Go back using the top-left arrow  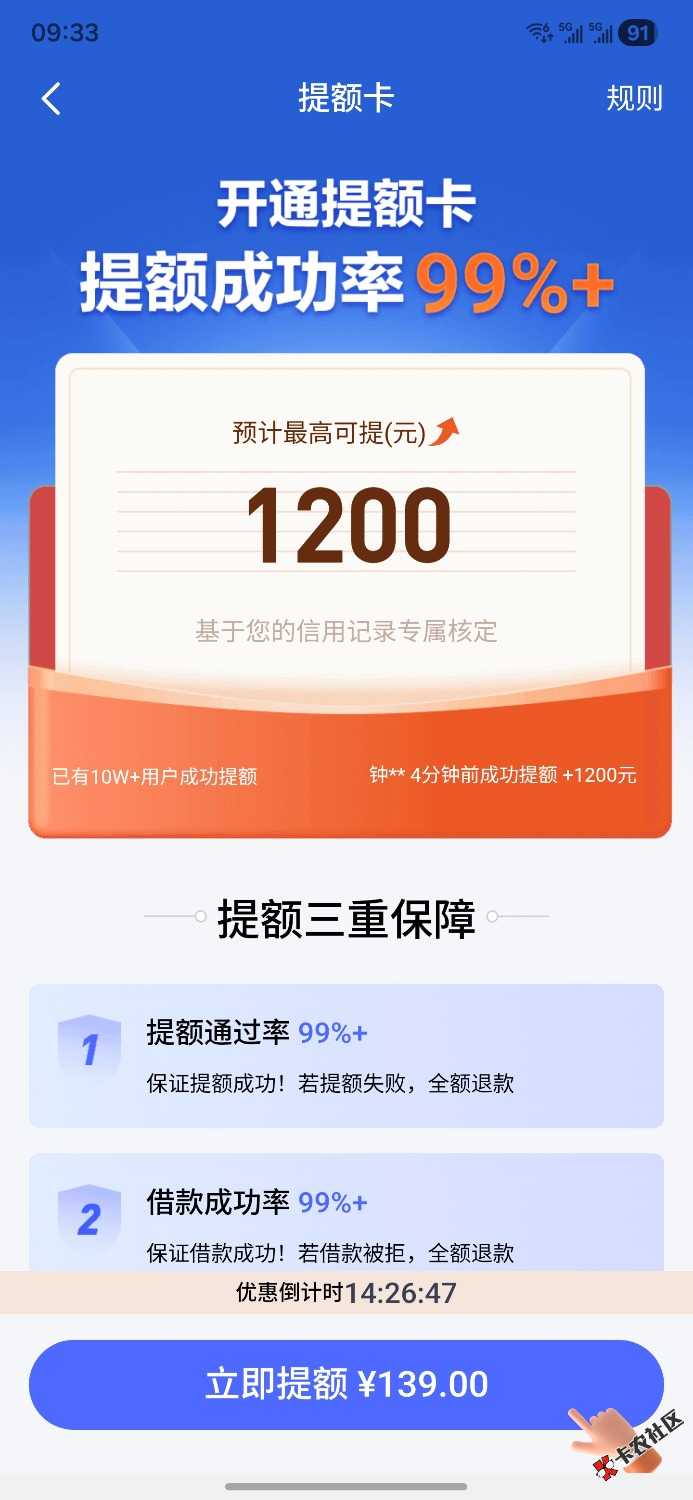[52, 98]
